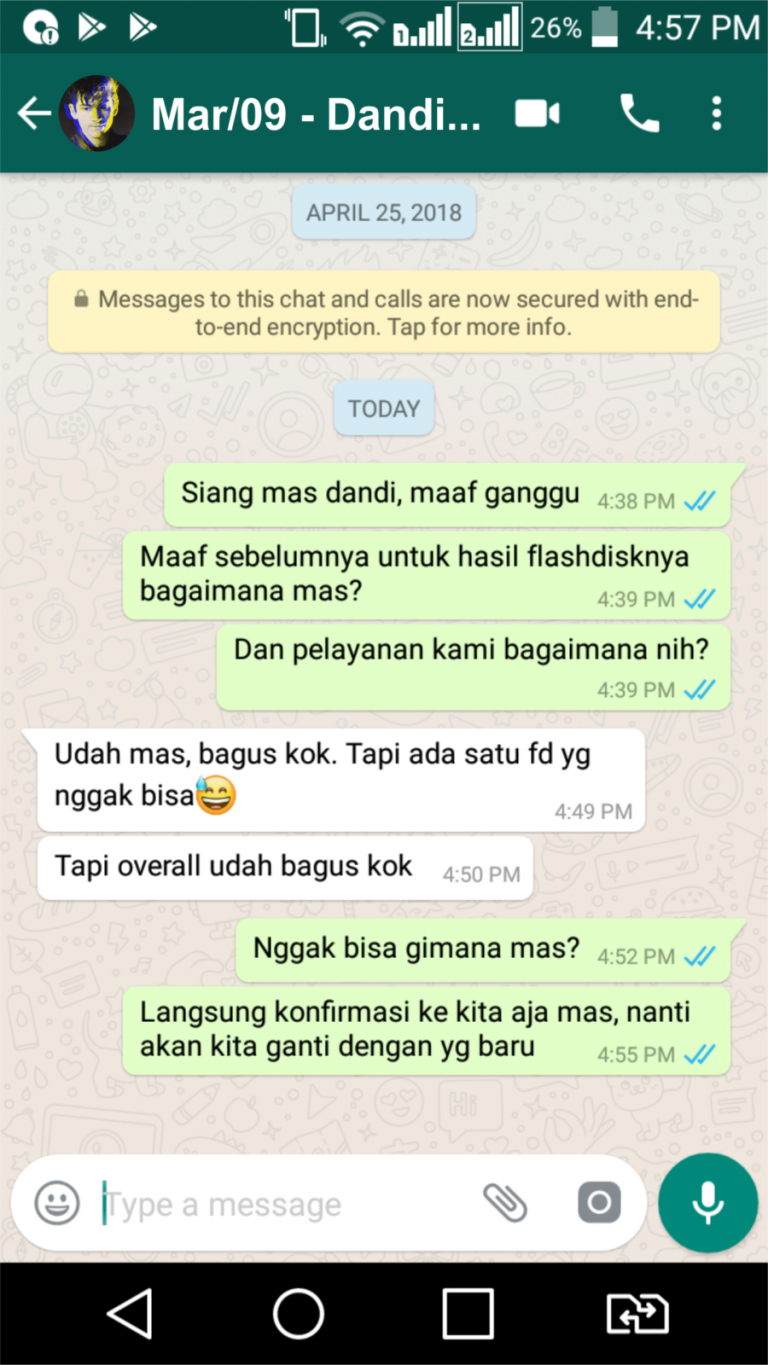Start a video call with Dandi
Viewport: 768px width, 1365px height.
pos(537,114)
